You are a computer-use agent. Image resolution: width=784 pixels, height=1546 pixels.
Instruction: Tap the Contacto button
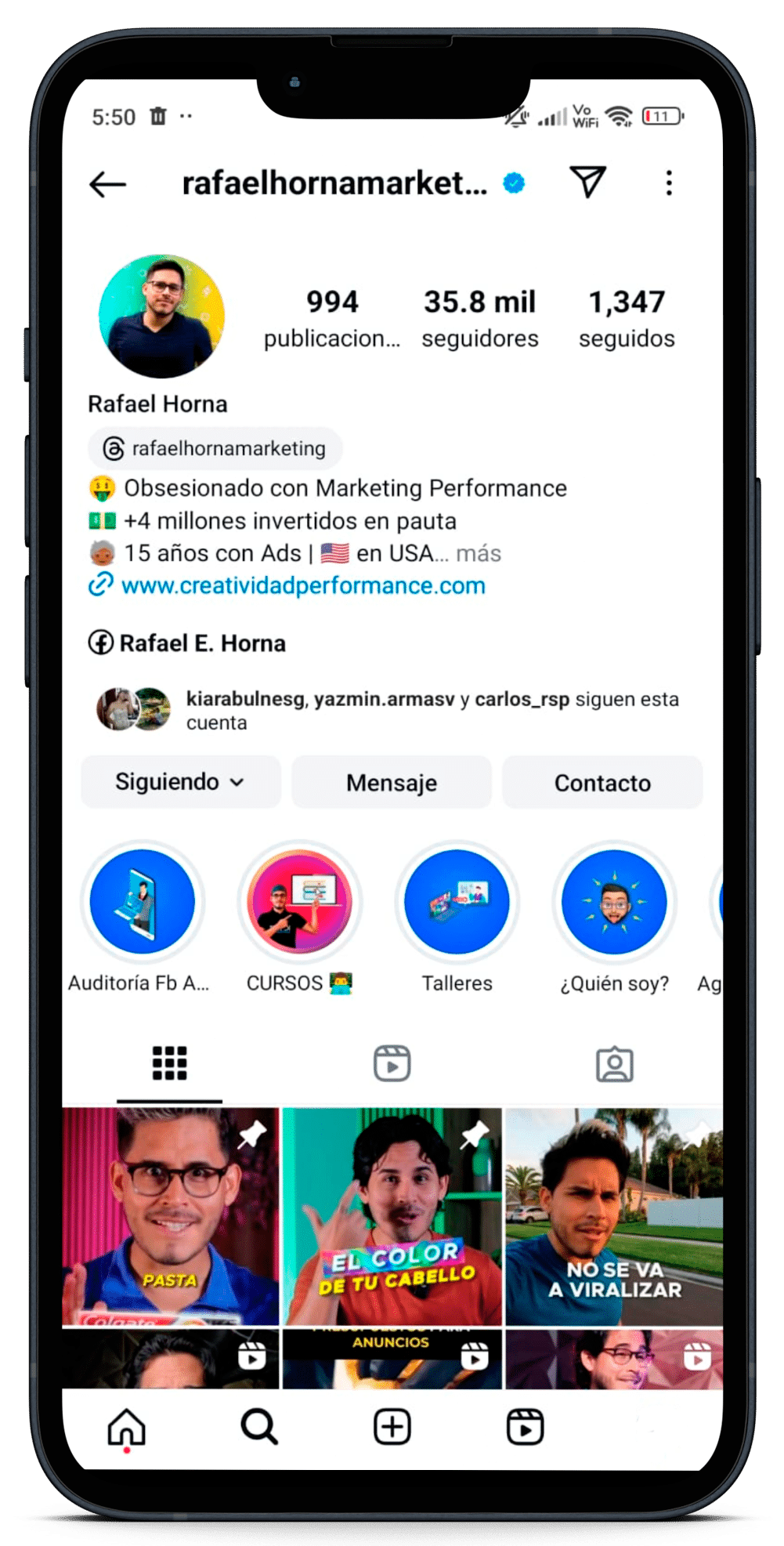(602, 782)
